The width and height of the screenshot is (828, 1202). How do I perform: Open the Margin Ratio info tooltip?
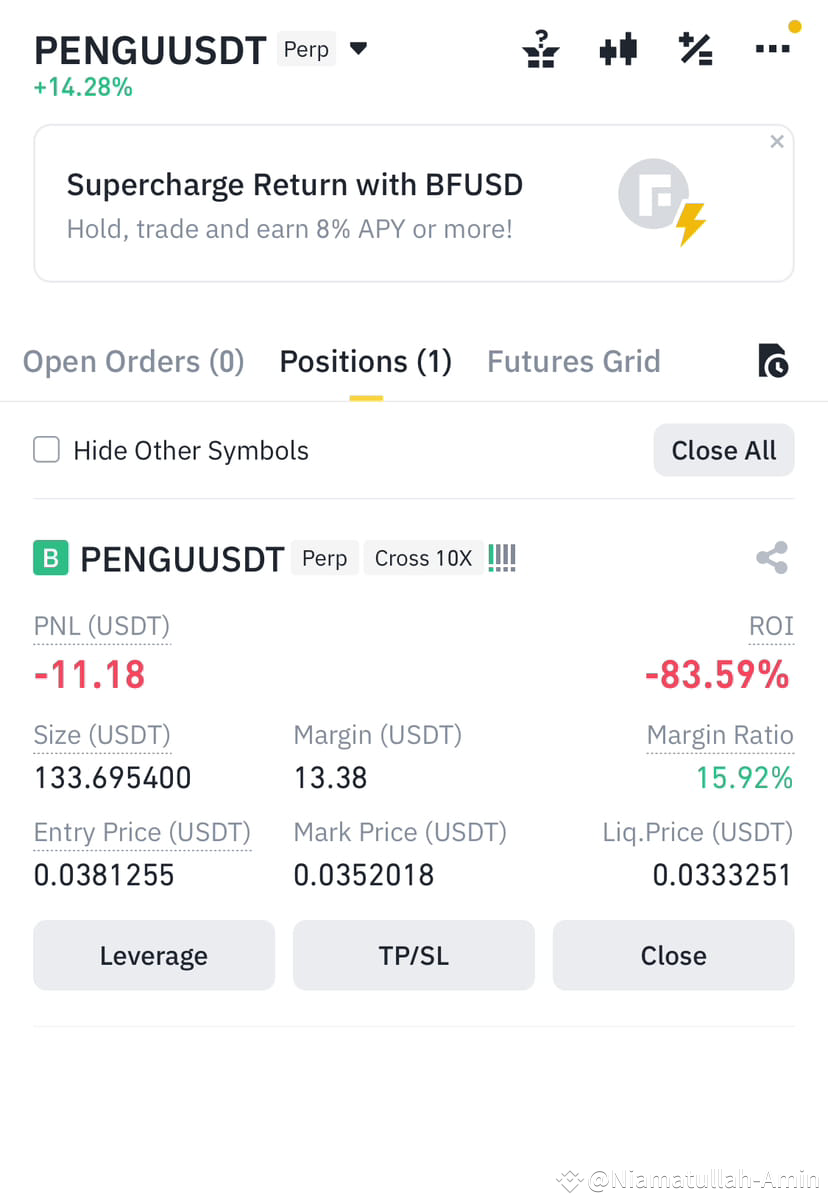click(x=720, y=735)
